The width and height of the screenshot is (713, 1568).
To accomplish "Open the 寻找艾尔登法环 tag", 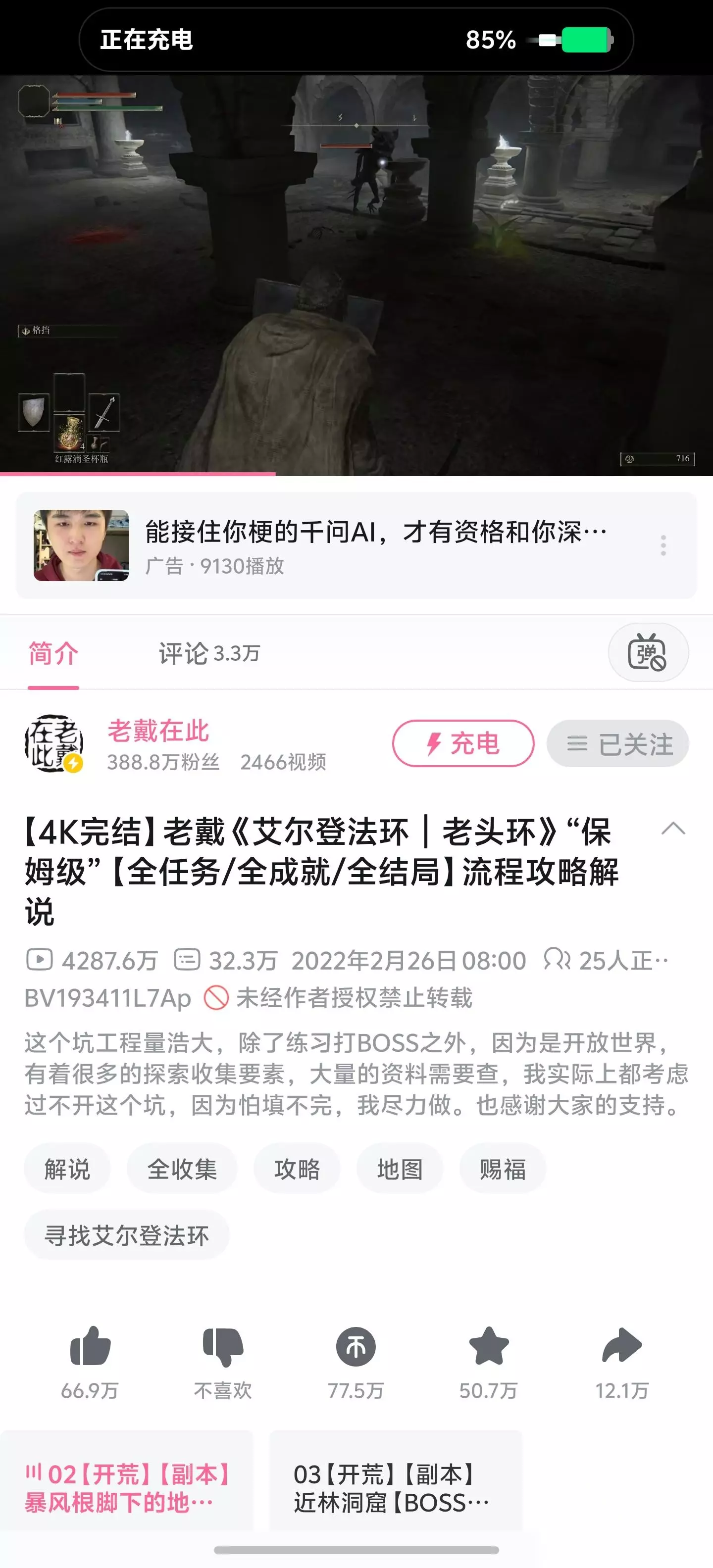I will coord(127,1234).
